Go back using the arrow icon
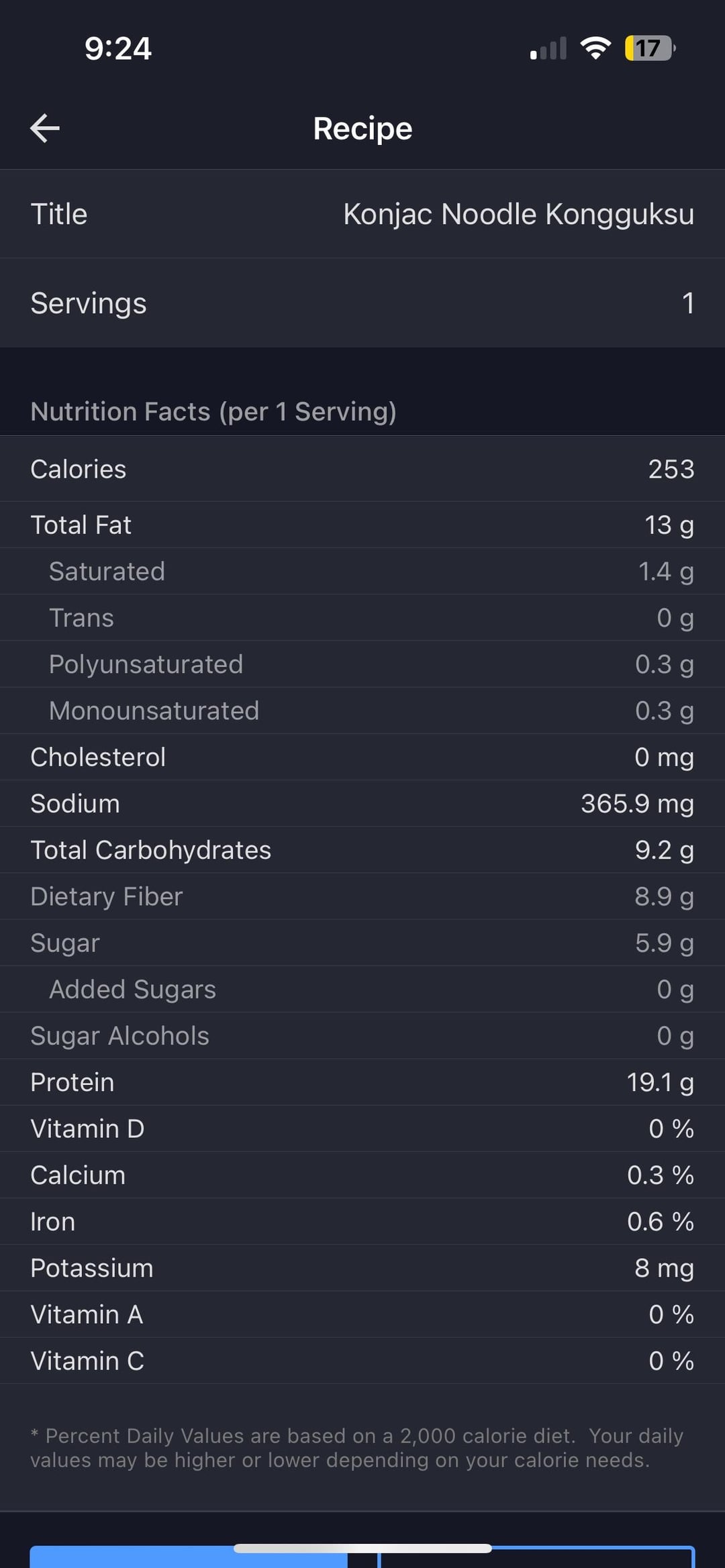725x1568 pixels. pos(45,128)
